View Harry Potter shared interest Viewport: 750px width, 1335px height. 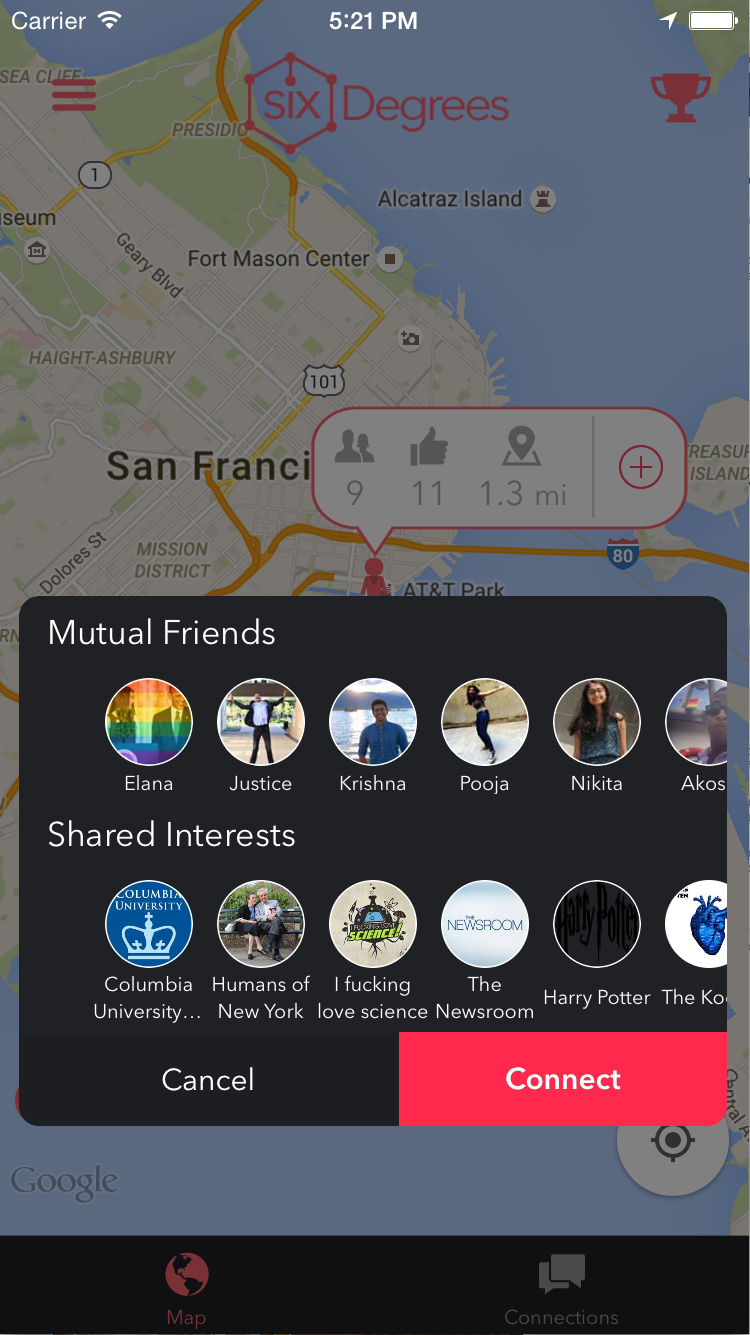coord(597,924)
